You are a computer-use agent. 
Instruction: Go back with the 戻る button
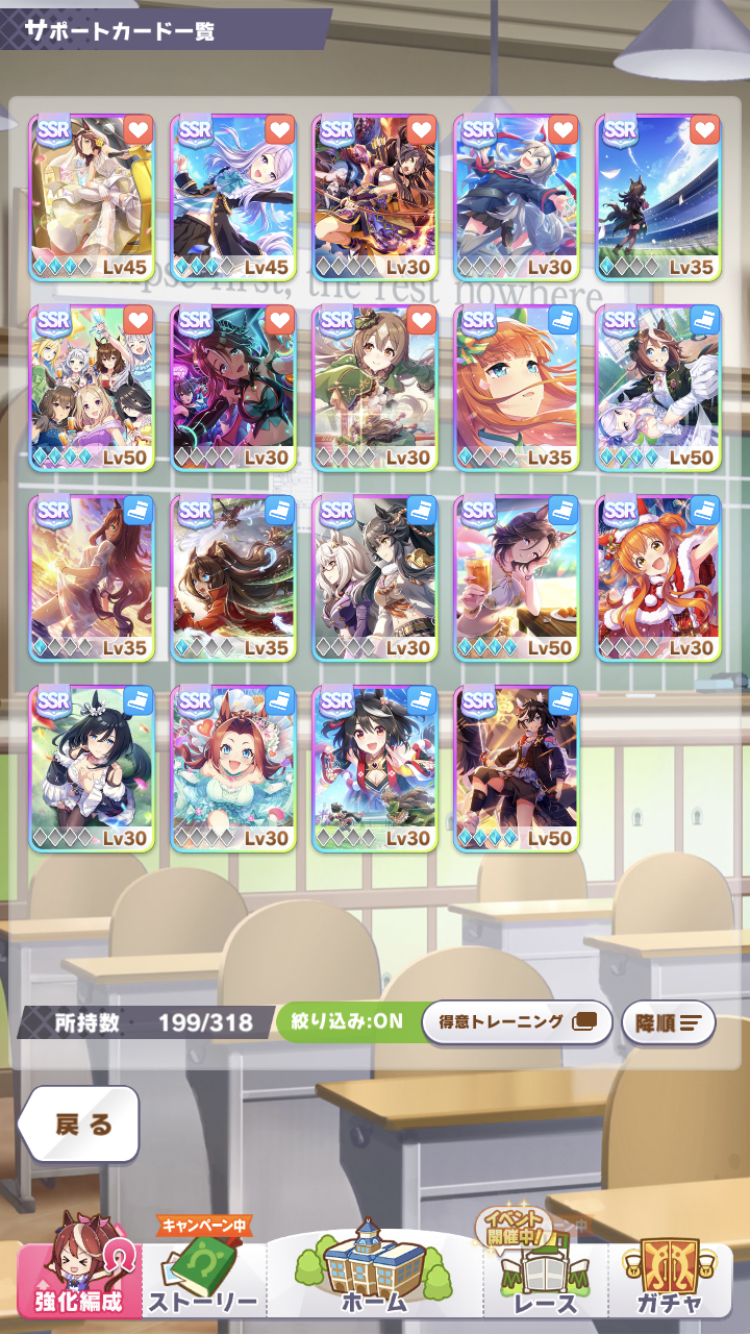(80, 1124)
